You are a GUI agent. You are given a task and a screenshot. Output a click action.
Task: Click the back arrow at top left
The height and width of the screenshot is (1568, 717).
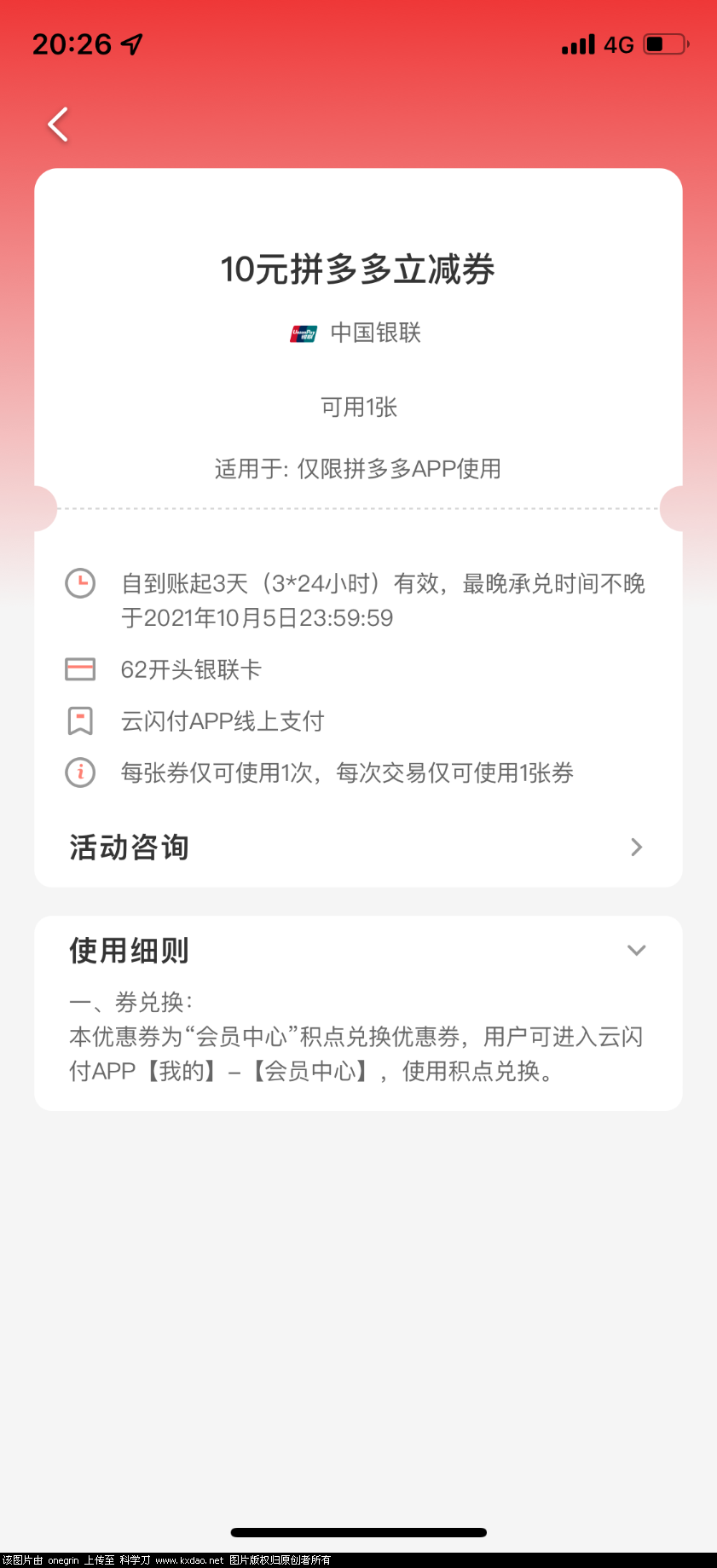click(x=56, y=124)
